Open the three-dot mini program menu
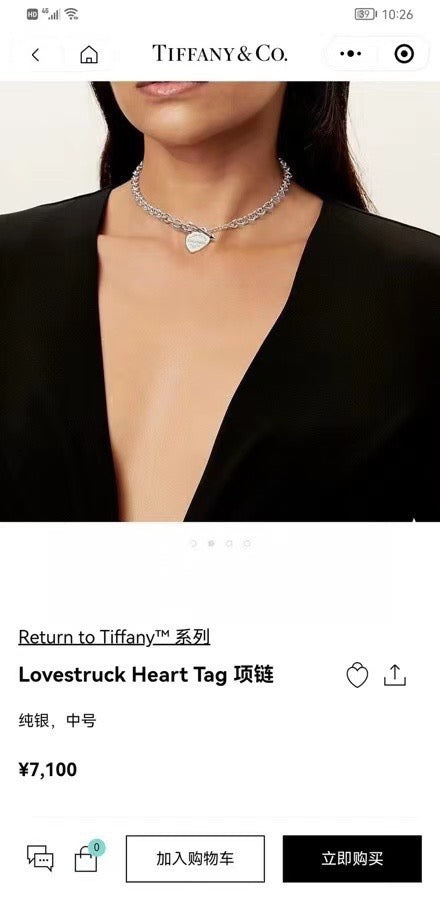The height and width of the screenshot is (900, 440). pos(350,54)
